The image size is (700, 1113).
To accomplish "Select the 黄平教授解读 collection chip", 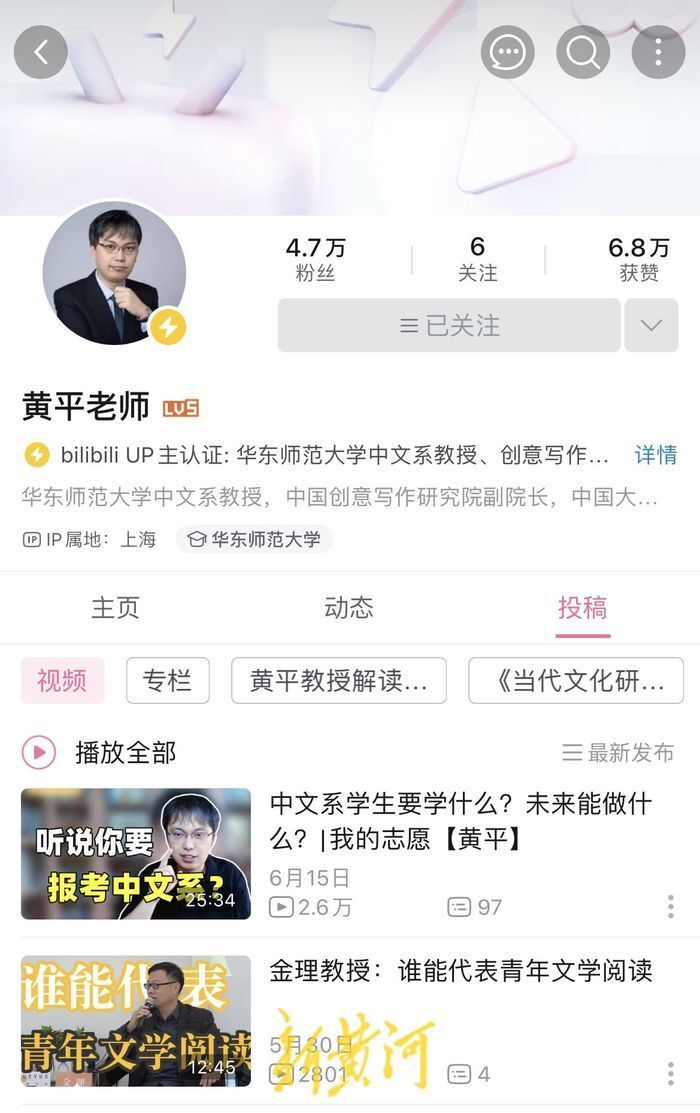I will pyautogui.click(x=338, y=681).
